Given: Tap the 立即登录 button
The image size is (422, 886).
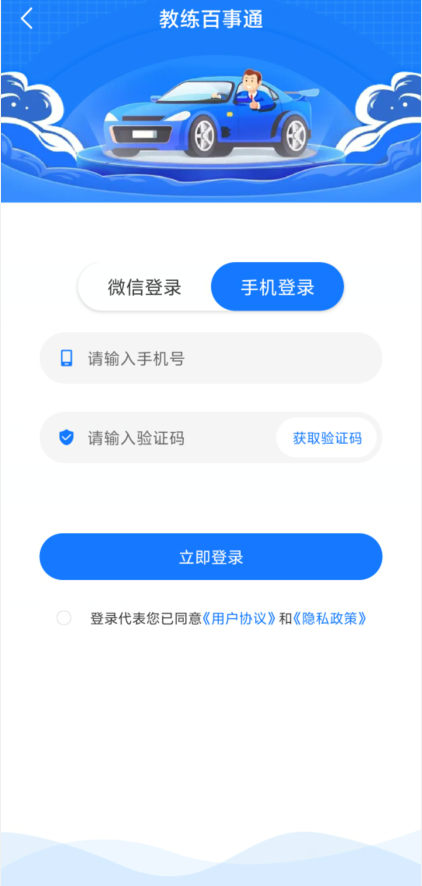Looking at the screenshot, I should tap(211, 557).
